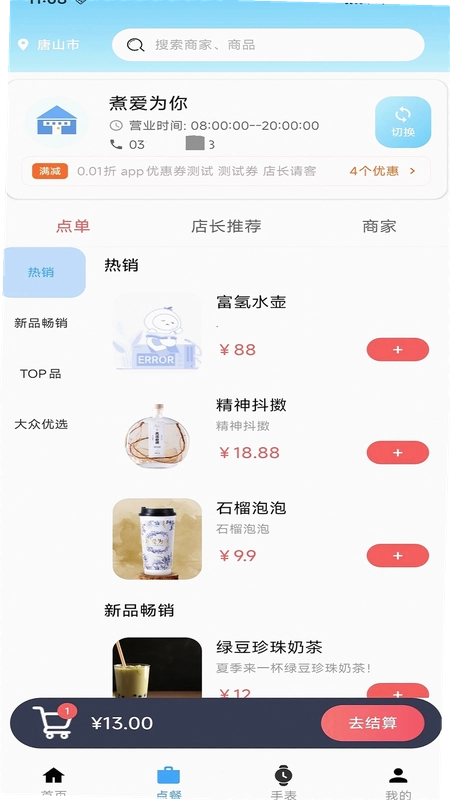Switch to the 商家 tab

pos(379,227)
